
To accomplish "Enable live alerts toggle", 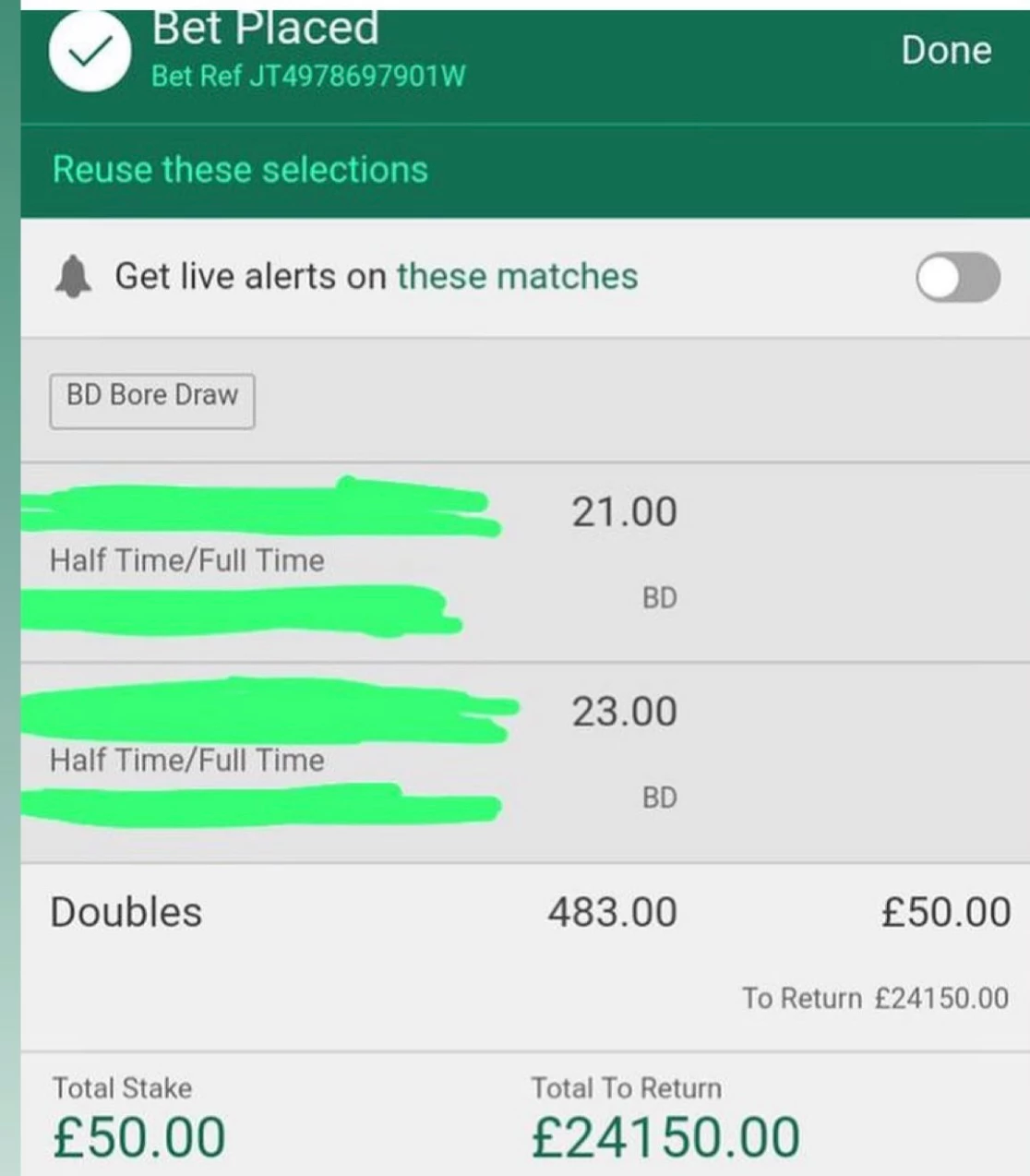I will (x=957, y=277).
